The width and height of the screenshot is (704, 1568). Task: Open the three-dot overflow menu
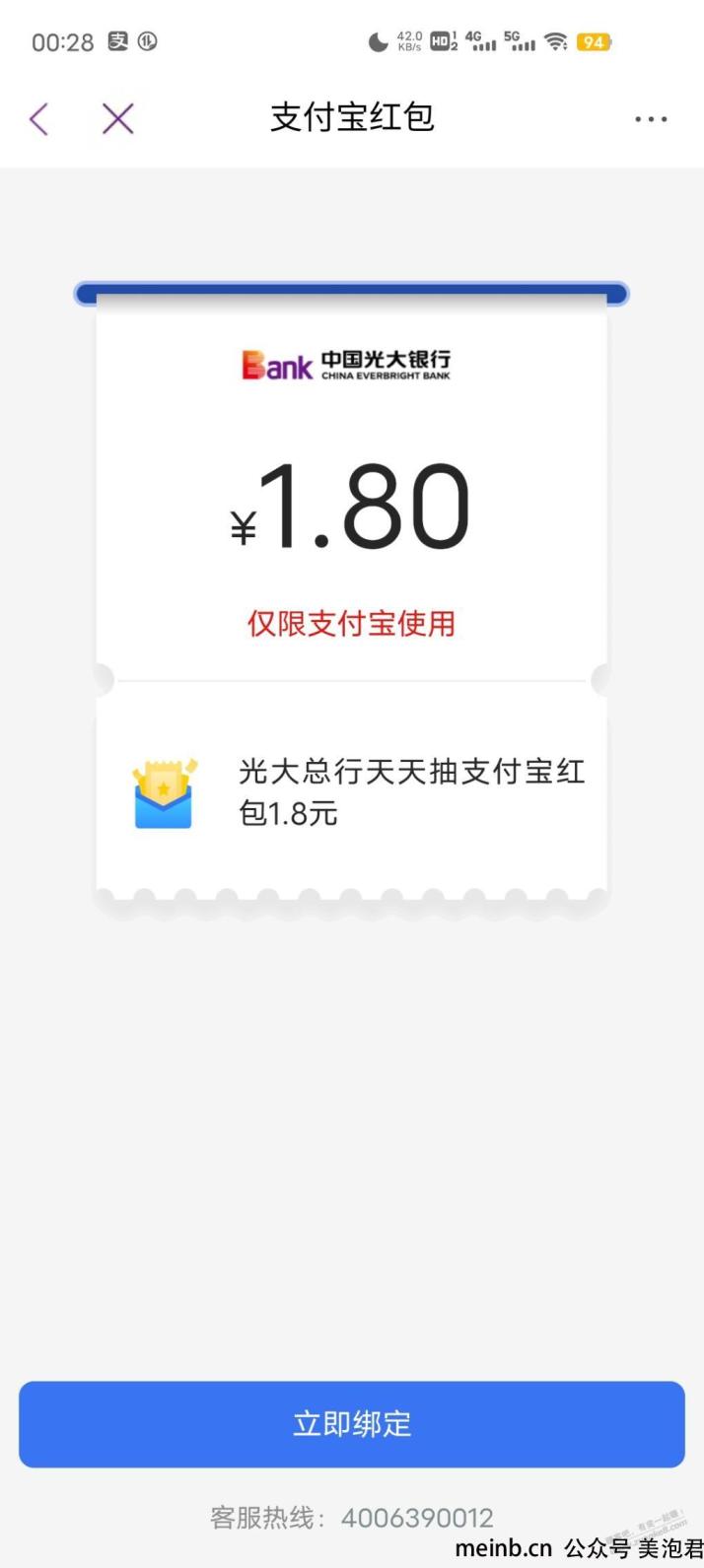651,119
